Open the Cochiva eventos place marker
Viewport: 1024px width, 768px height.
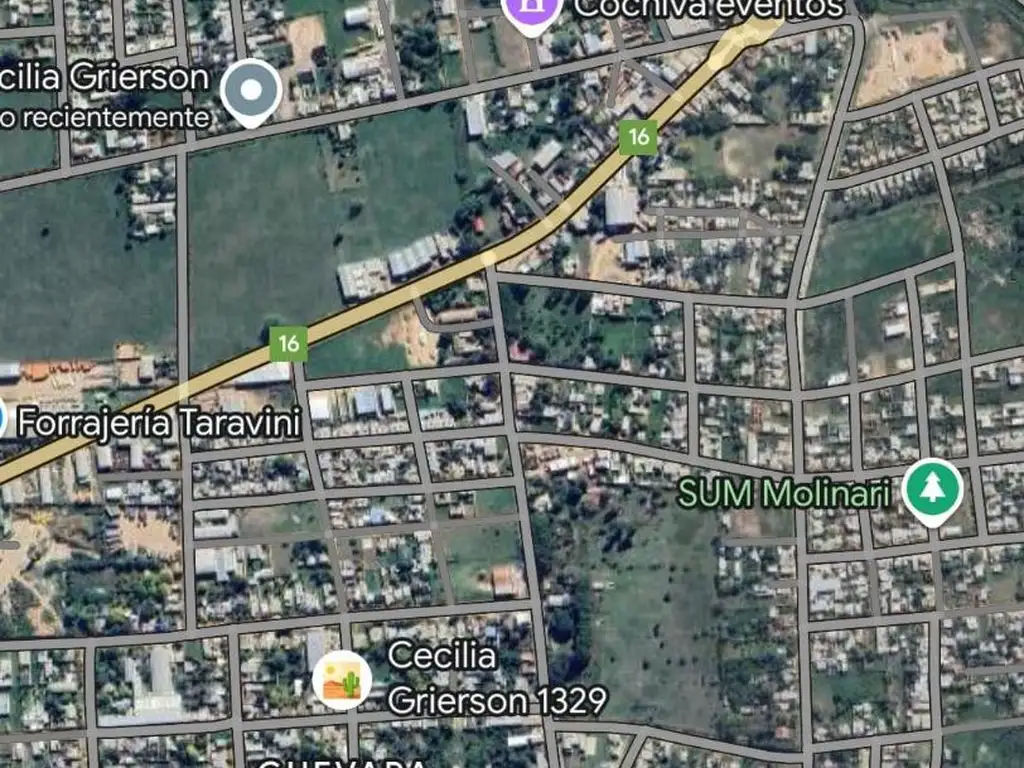pyautogui.click(x=530, y=10)
